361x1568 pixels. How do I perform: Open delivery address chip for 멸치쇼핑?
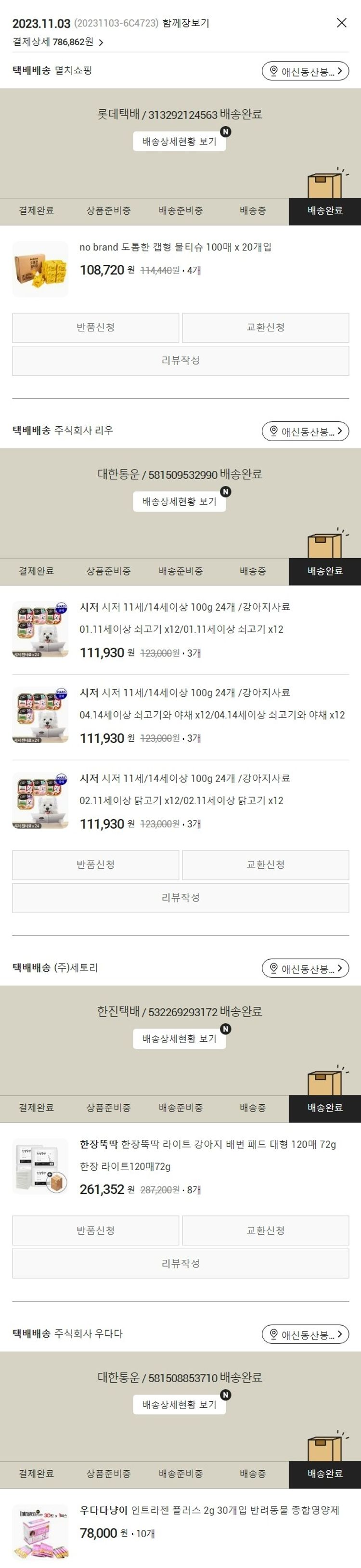click(305, 71)
